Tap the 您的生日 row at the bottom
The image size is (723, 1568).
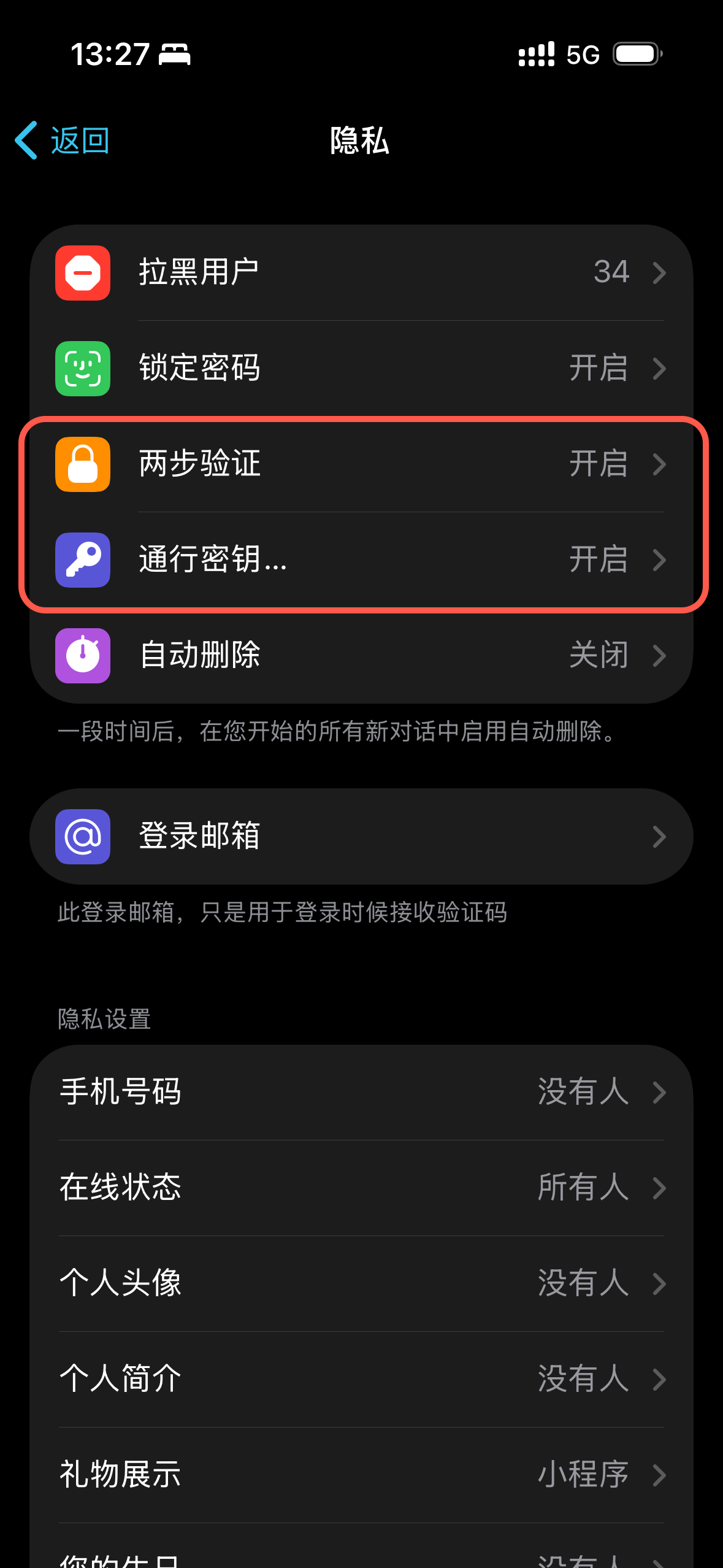point(362,1558)
